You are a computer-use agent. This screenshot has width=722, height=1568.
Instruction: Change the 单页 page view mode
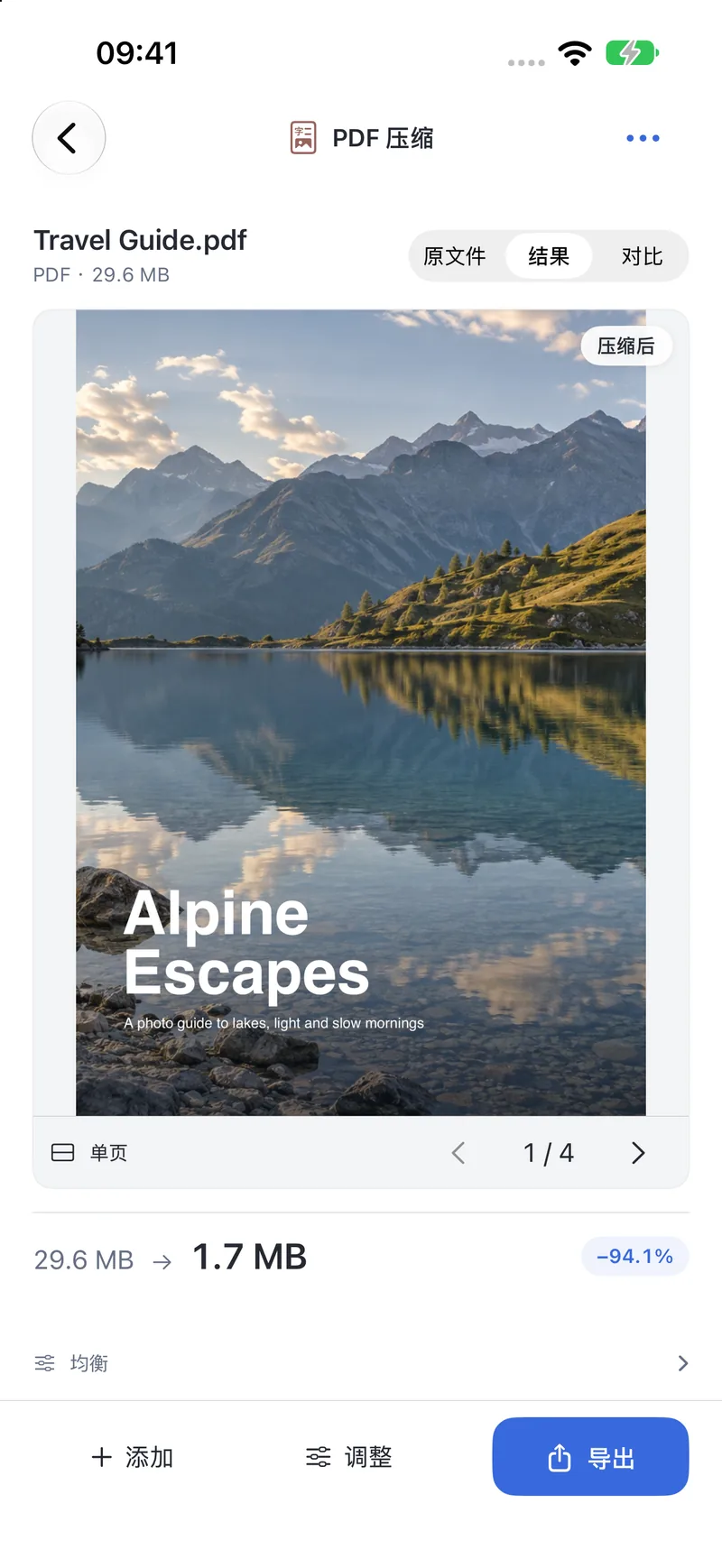click(x=89, y=1152)
